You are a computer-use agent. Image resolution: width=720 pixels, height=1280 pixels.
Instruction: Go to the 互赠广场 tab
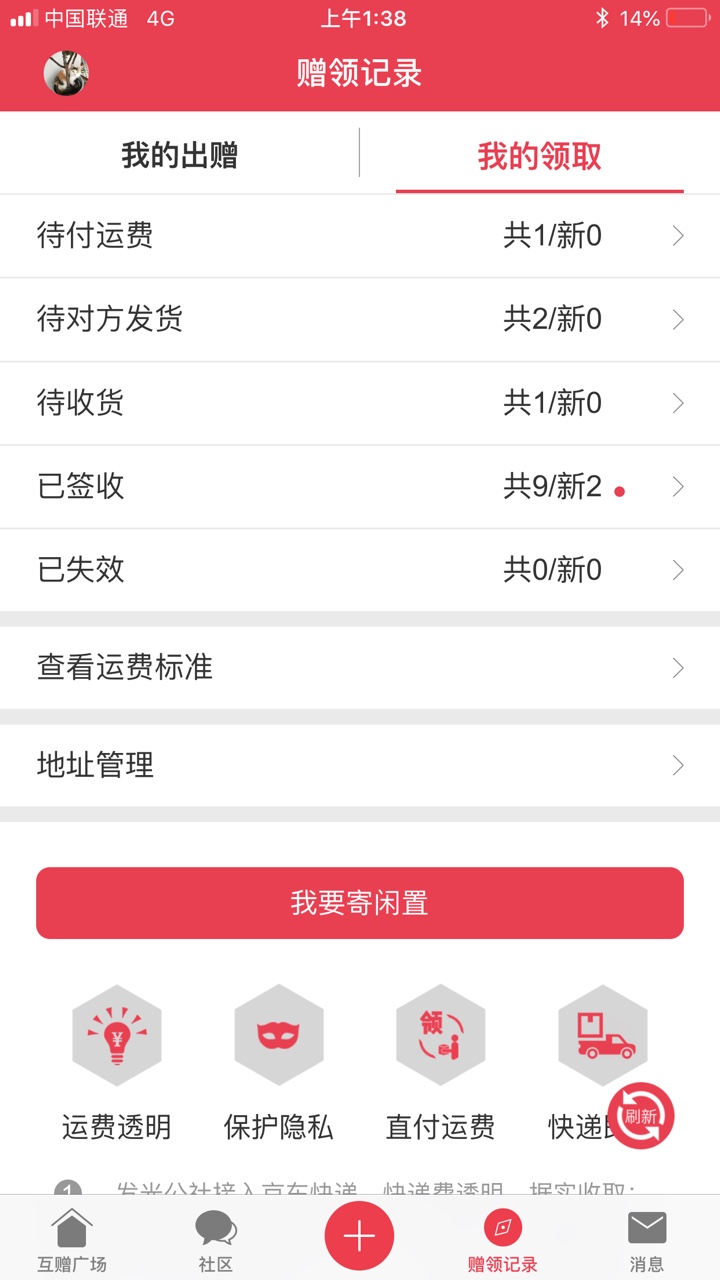(x=71, y=1240)
